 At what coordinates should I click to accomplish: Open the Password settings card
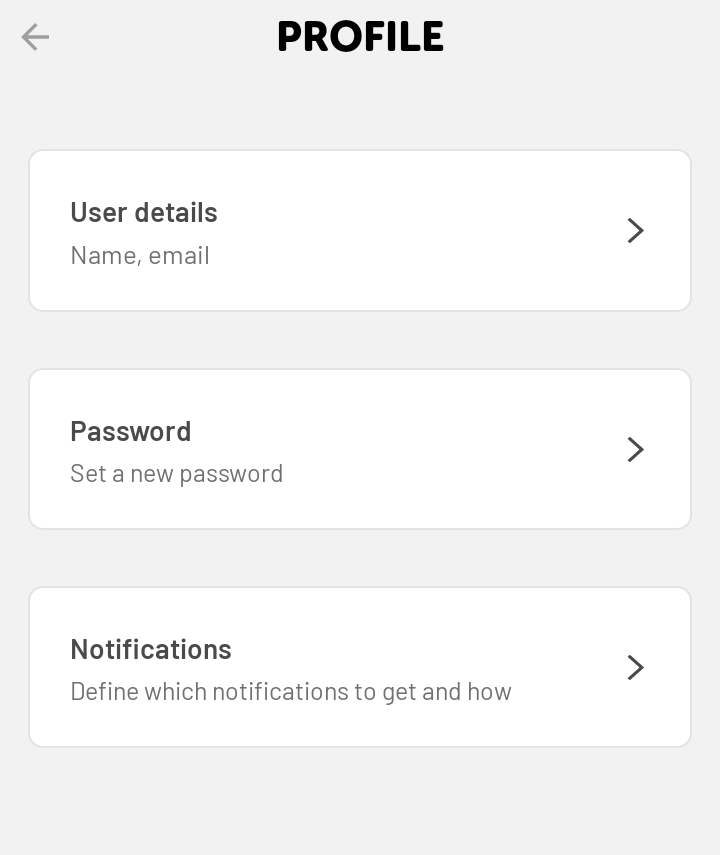click(x=360, y=449)
